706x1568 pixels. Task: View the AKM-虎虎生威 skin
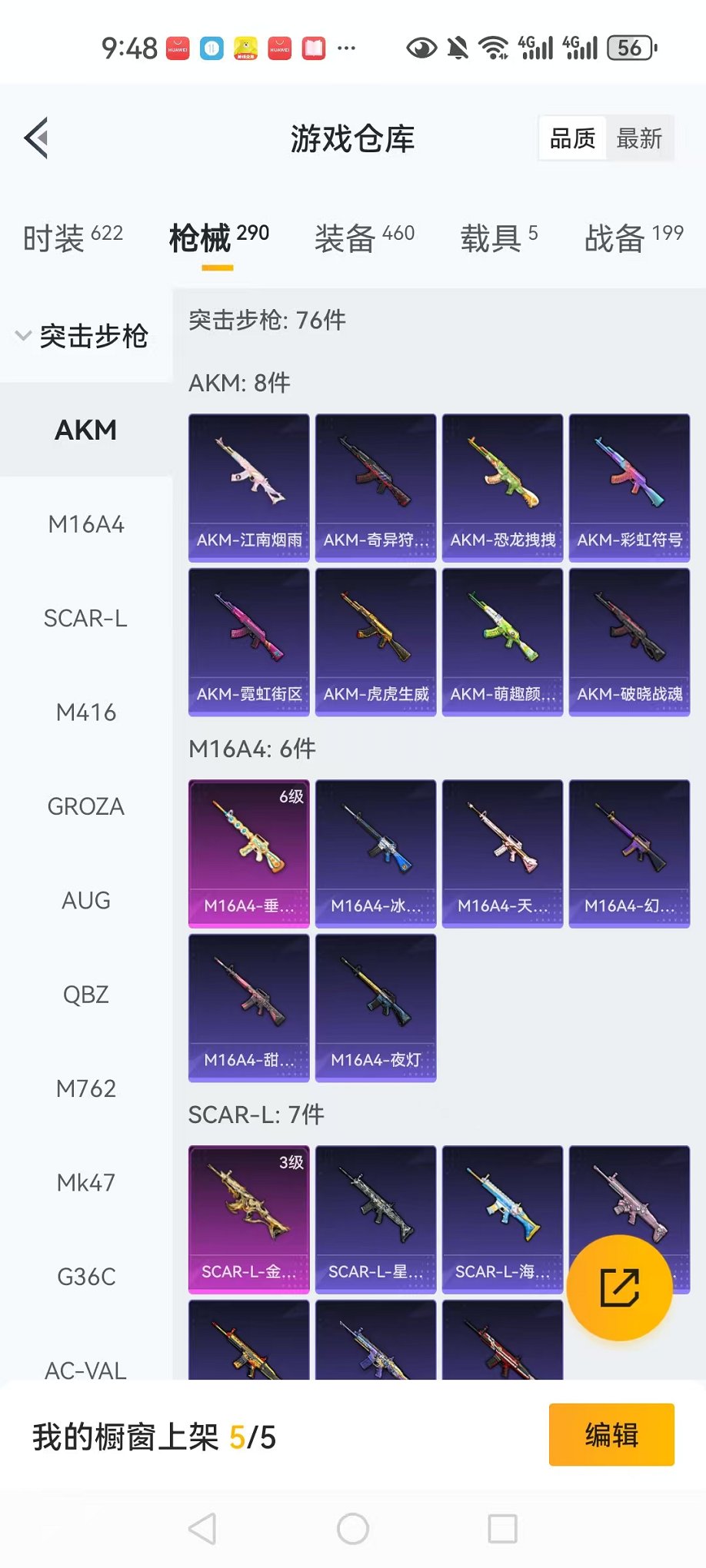pyautogui.click(x=376, y=641)
